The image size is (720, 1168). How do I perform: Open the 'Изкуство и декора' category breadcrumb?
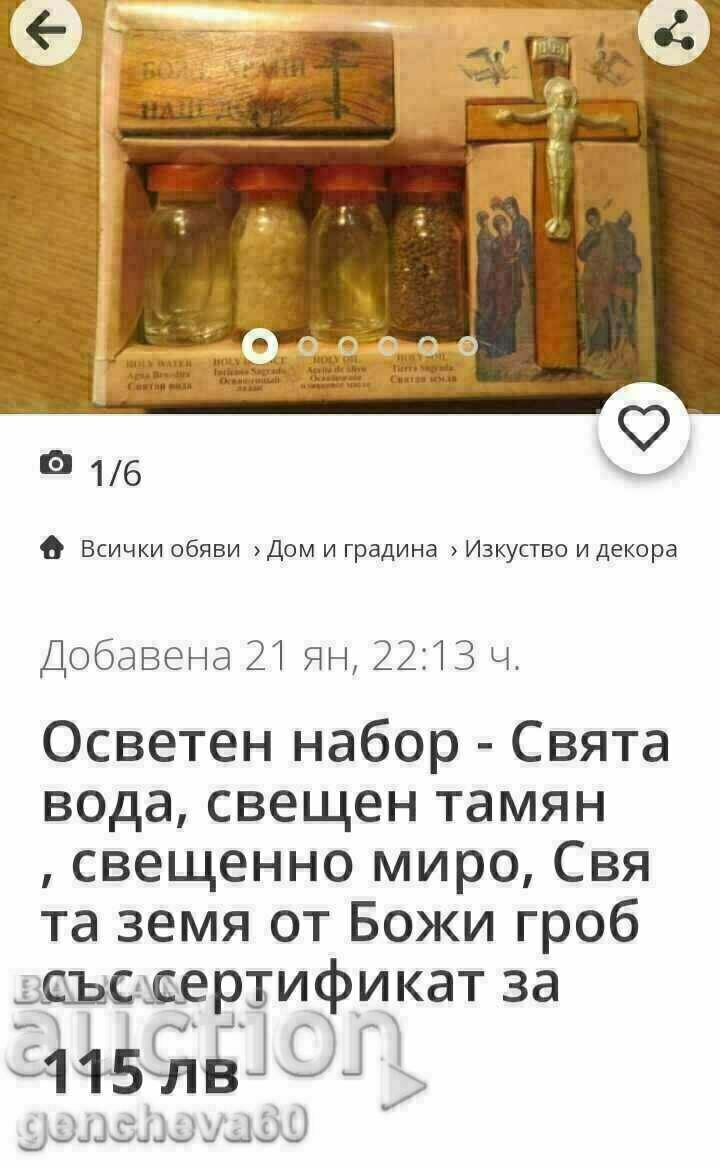coord(571,549)
